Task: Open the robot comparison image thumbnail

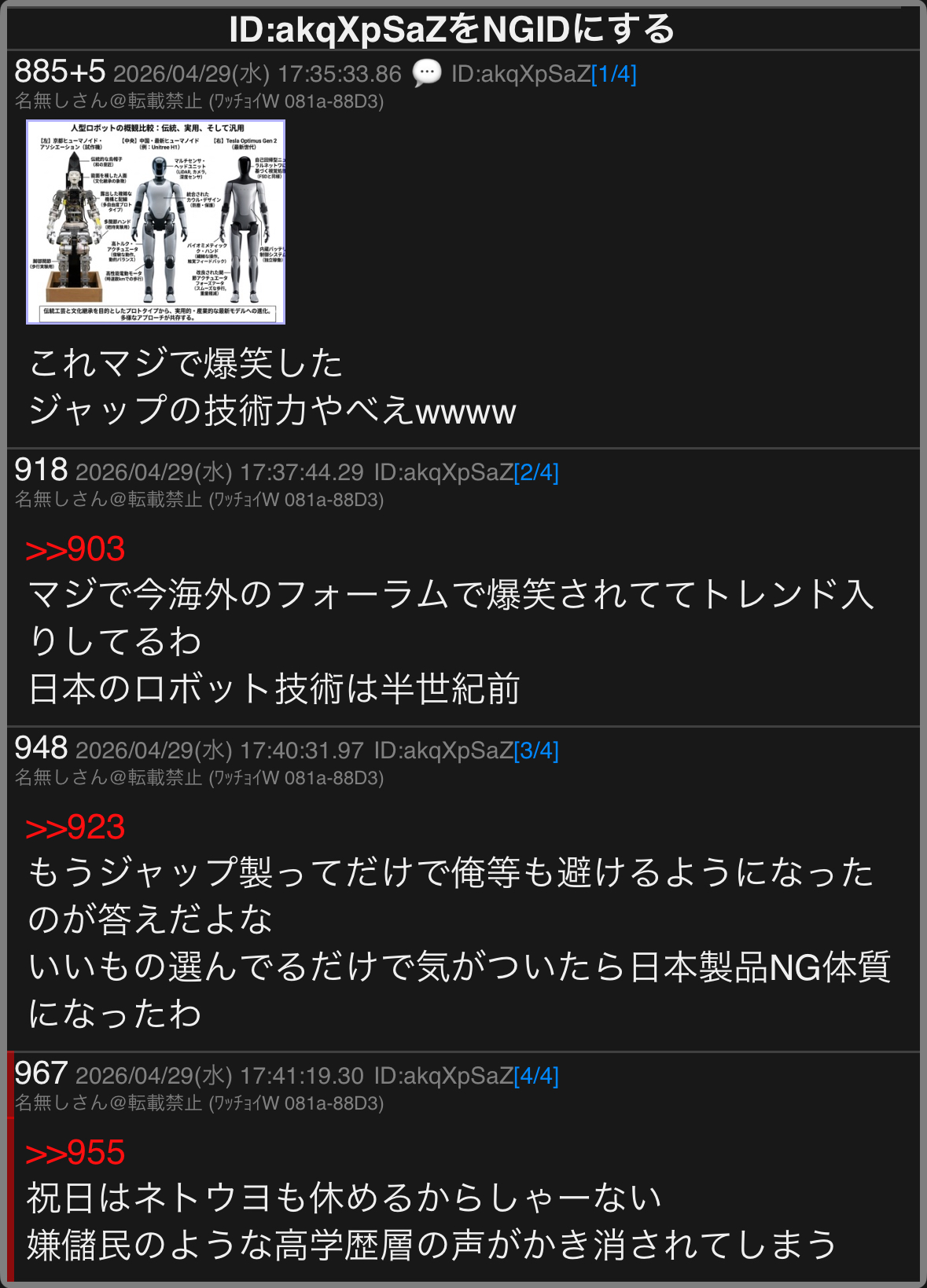Action: 156,222
